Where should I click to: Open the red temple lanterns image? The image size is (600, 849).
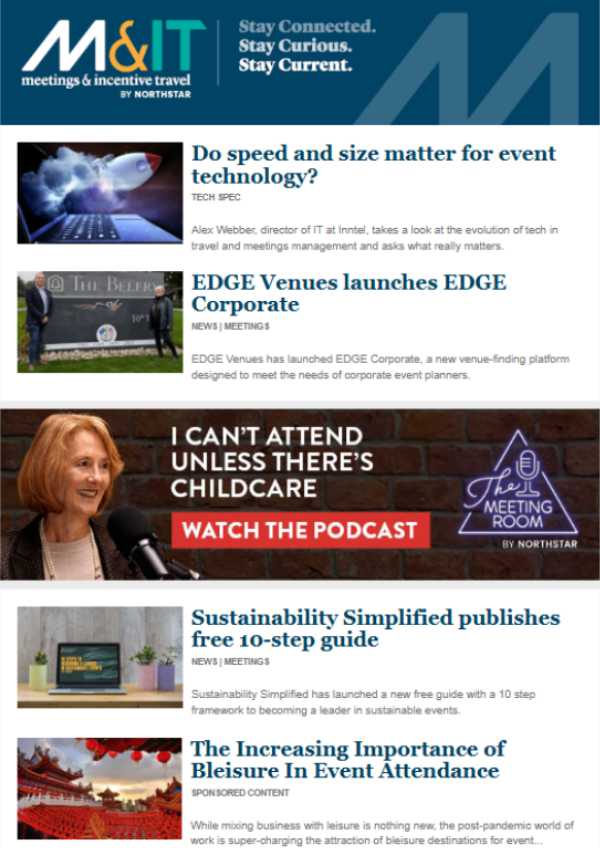(x=100, y=788)
